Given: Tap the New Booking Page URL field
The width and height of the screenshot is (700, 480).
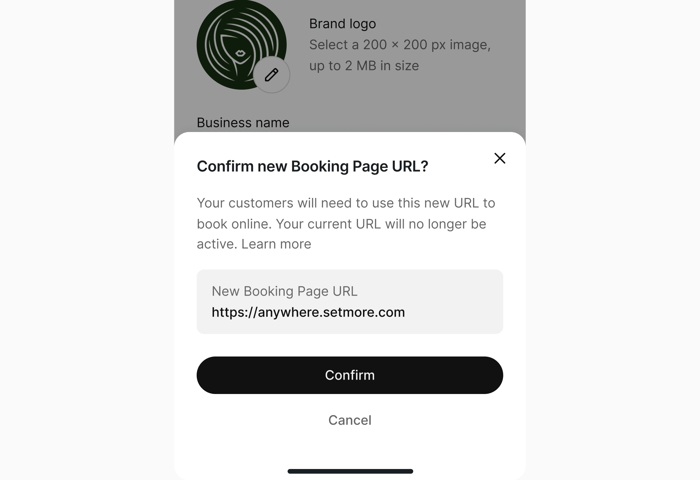Looking at the screenshot, I should [350, 302].
